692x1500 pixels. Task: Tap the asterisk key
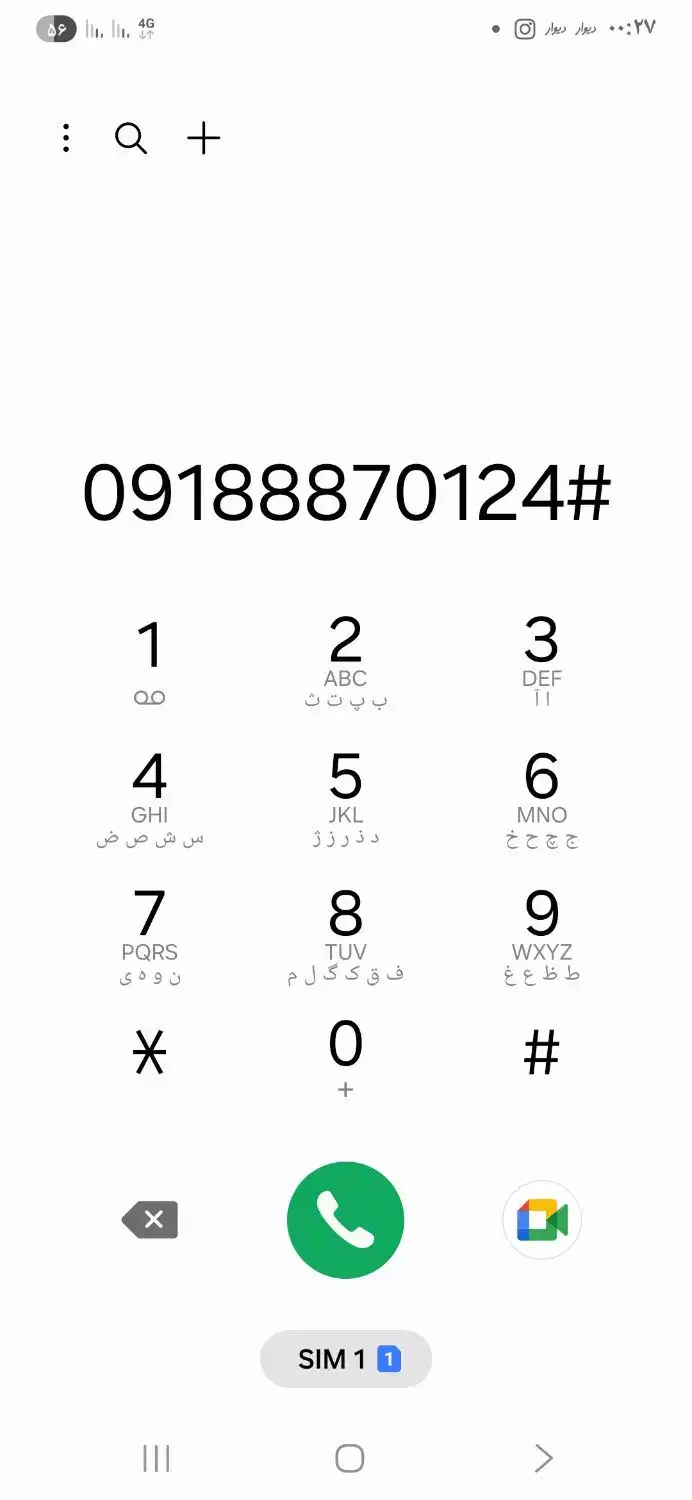coord(150,1053)
